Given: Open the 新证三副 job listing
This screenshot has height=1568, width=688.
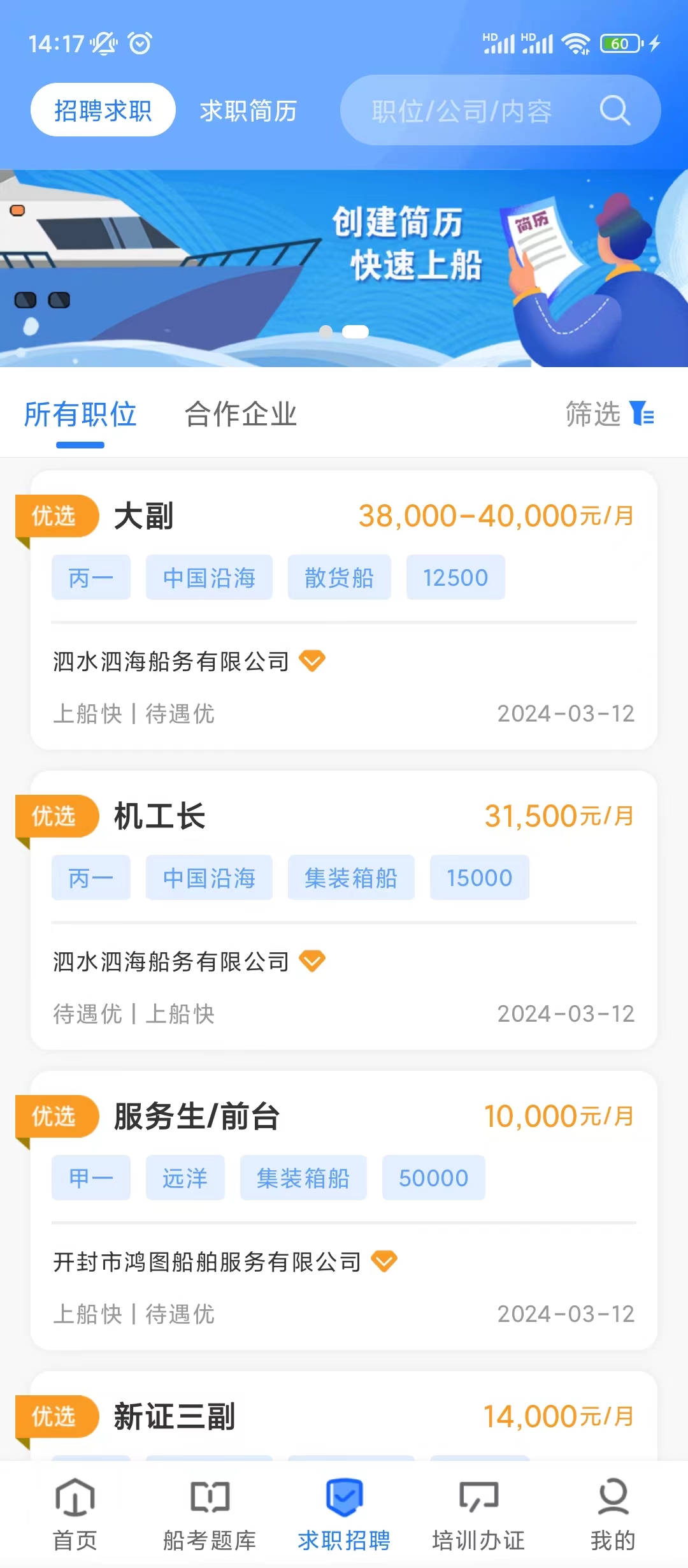Looking at the screenshot, I should coord(344,1416).
